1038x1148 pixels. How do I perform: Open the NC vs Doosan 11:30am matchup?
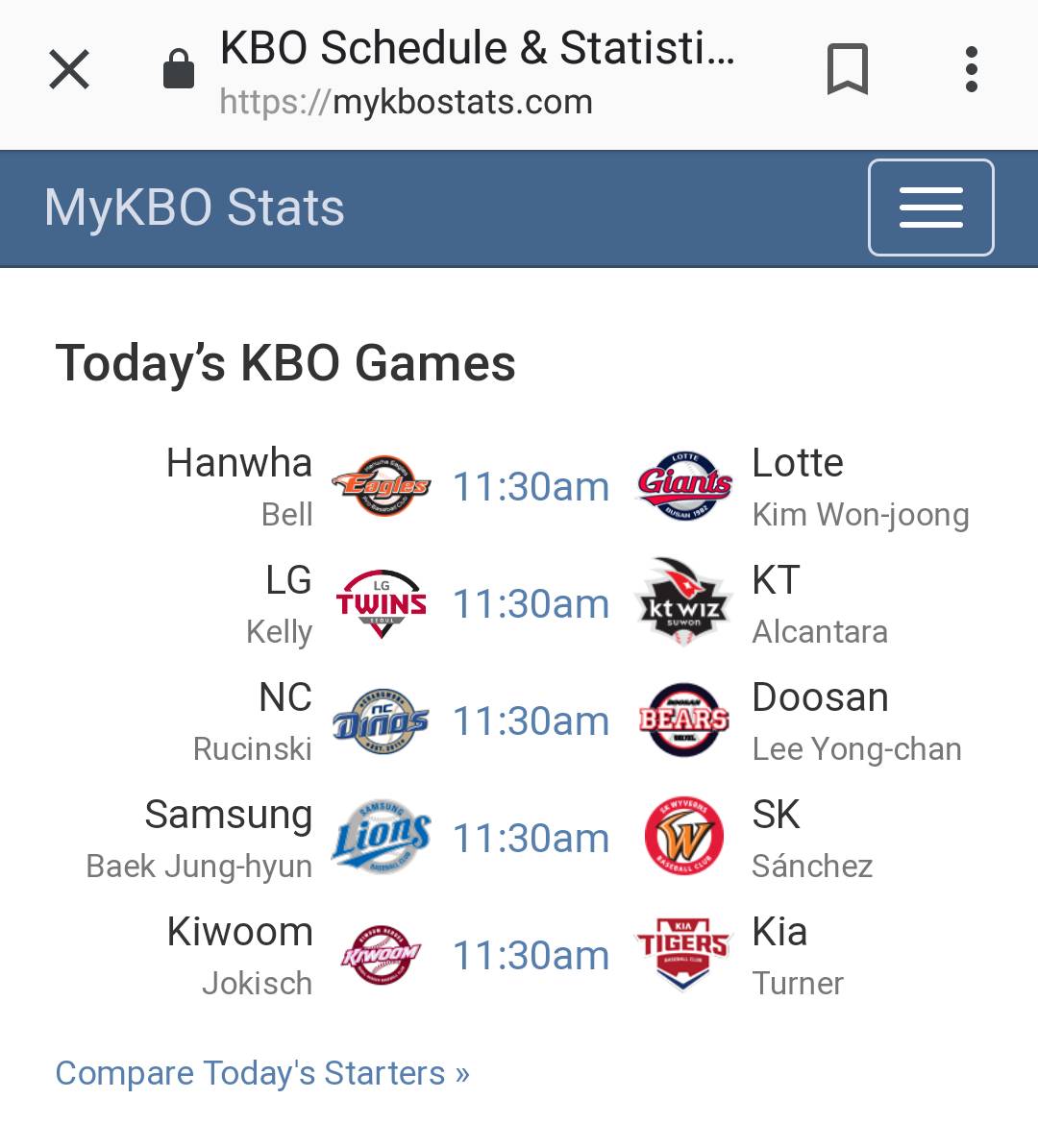pos(531,721)
